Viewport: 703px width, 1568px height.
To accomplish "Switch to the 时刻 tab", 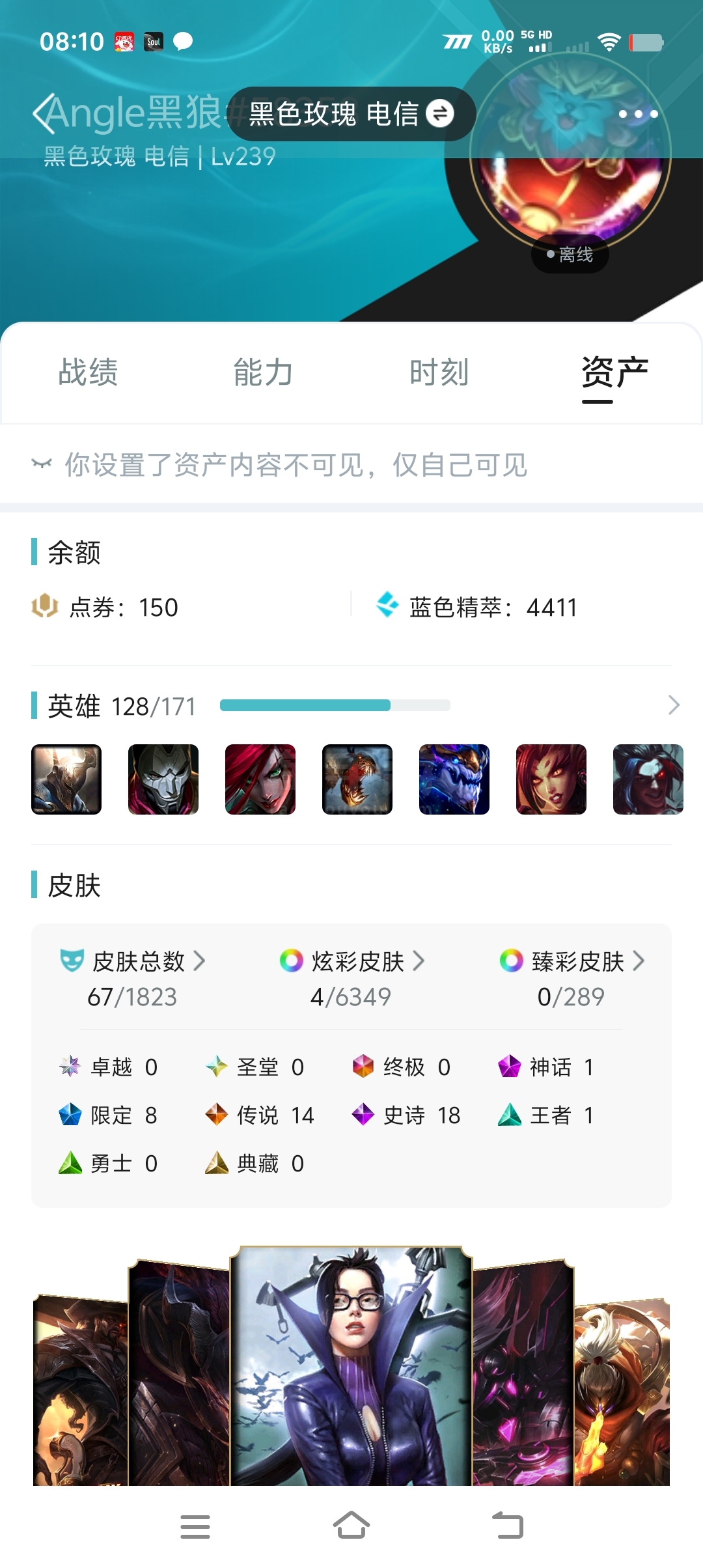I will point(439,372).
